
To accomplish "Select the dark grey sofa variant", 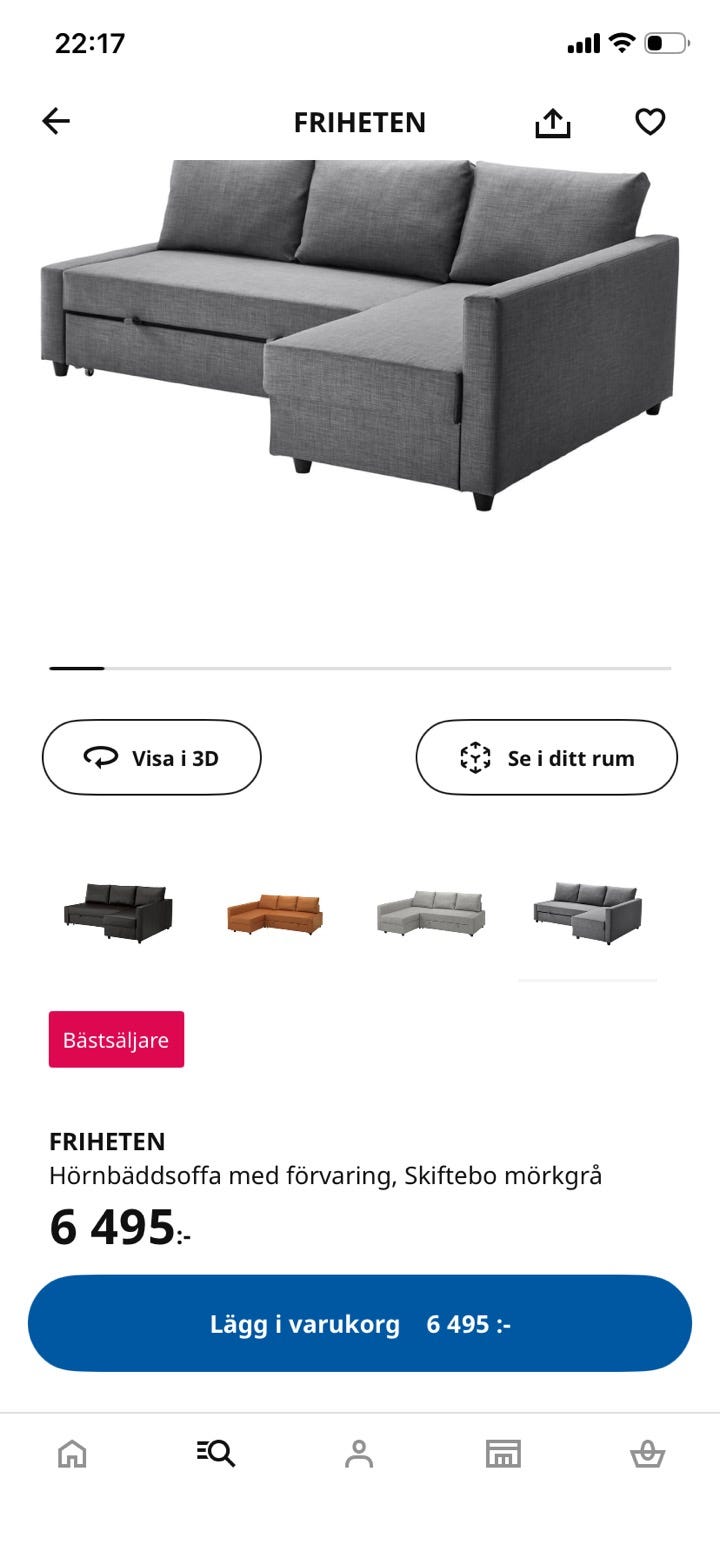I will pyautogui.click(x=587, y=911).
